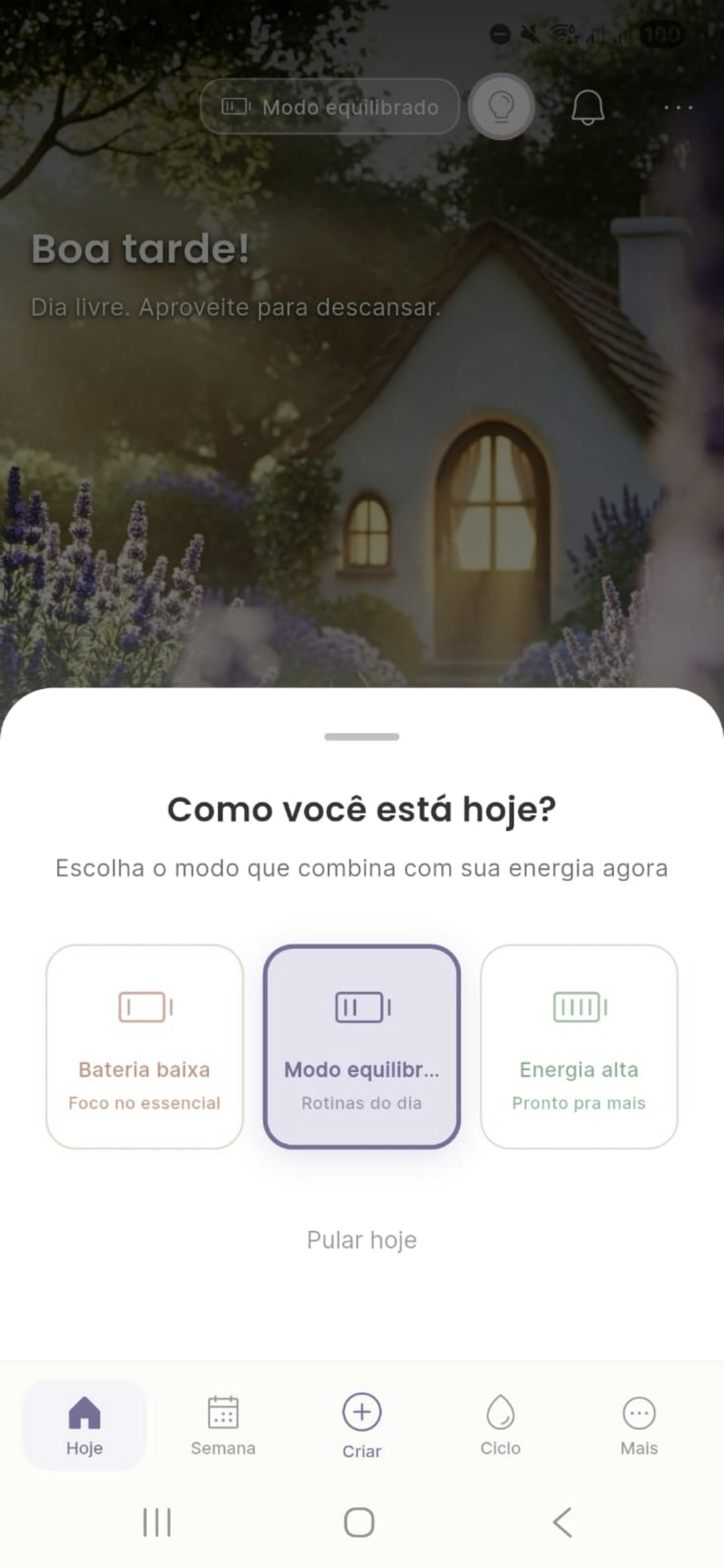Open the three-dot overflow menu
Viewport: 724px width, 1568px height.
(678, 107)
